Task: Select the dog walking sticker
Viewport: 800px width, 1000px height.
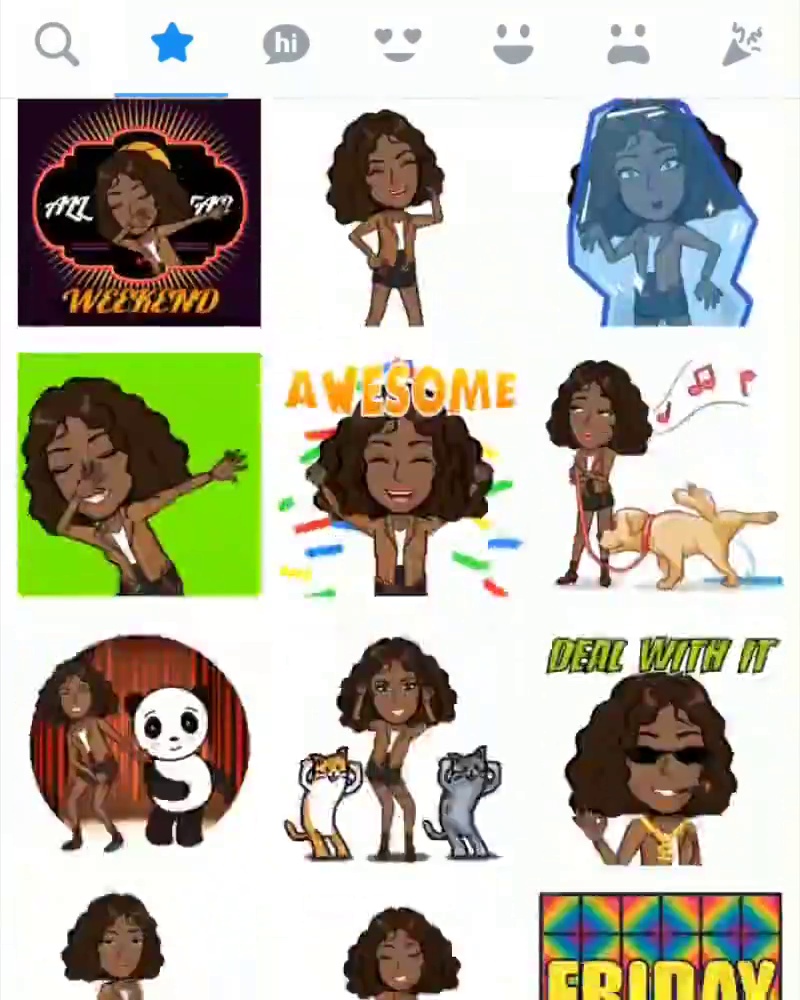Action: pyautogui.click(x=660, y=475)
